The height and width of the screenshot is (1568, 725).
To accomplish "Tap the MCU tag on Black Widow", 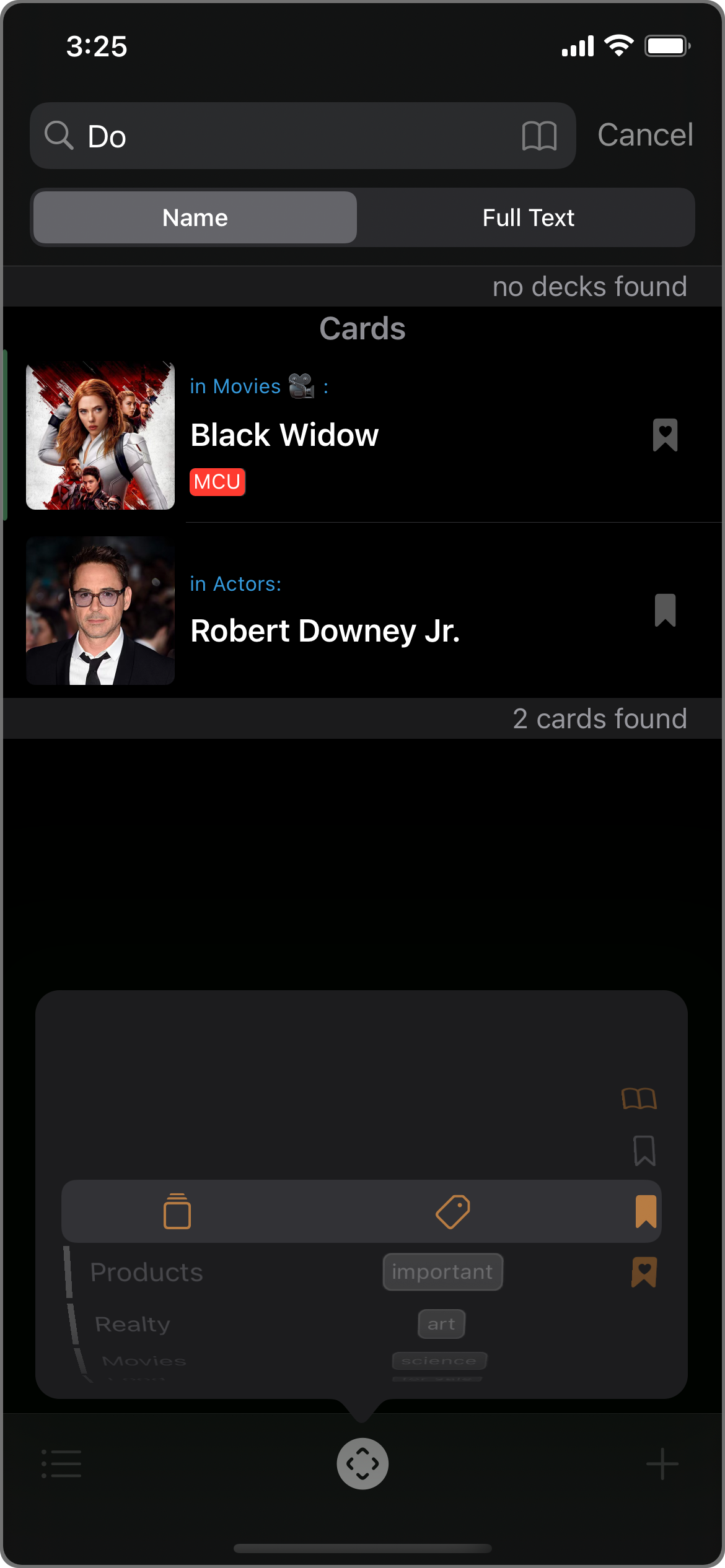I will point(217,482).
